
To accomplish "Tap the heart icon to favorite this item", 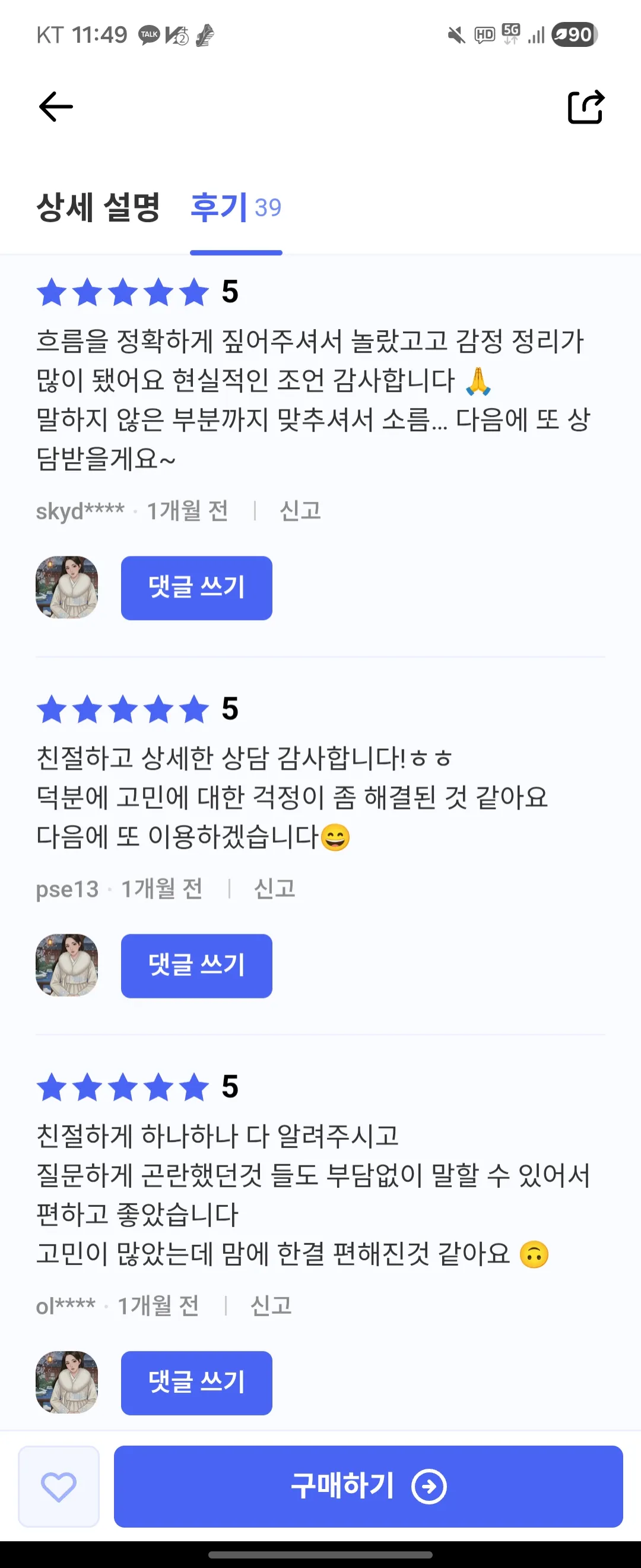I will [58, 1488].
